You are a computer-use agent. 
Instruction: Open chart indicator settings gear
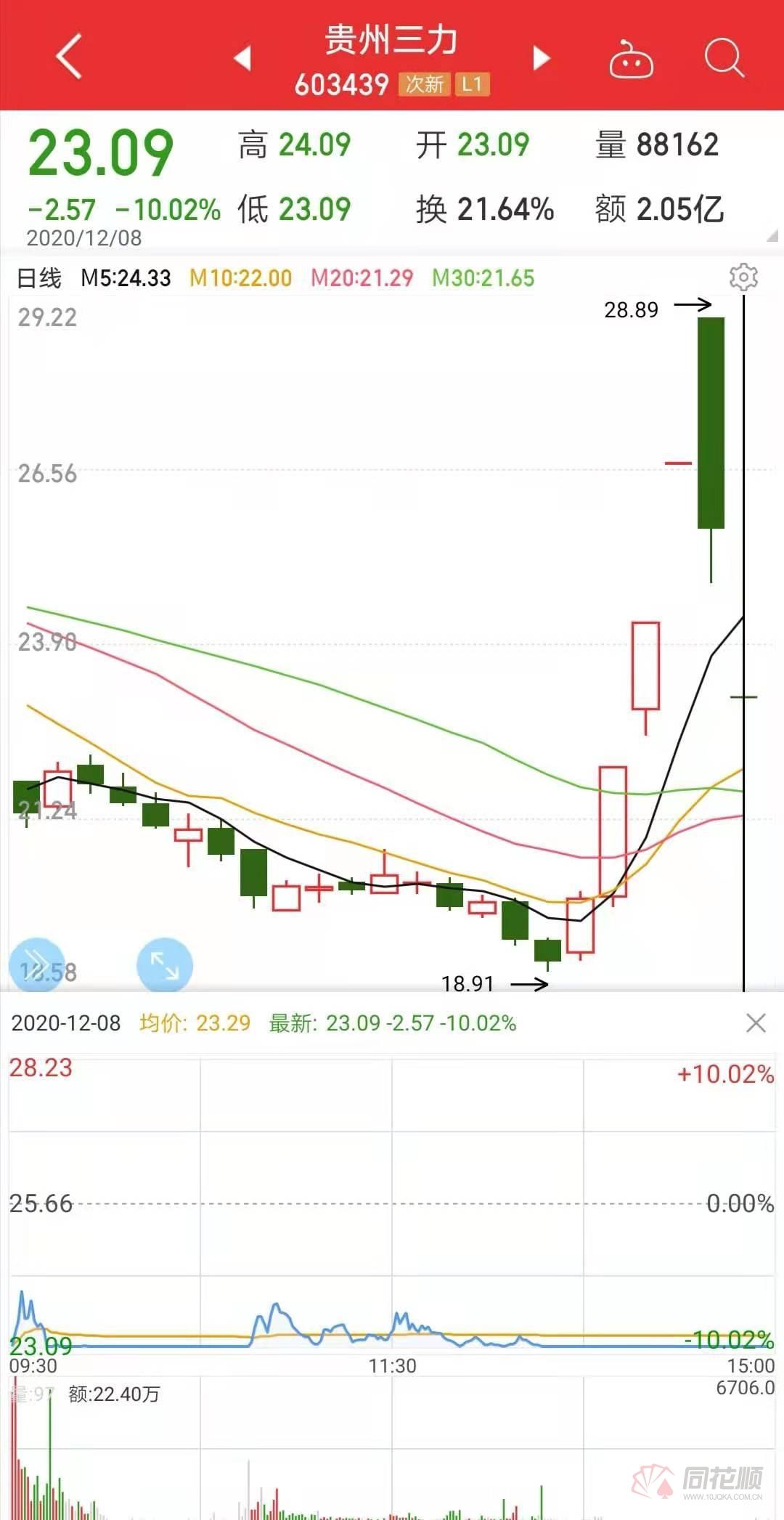[743, 277]
